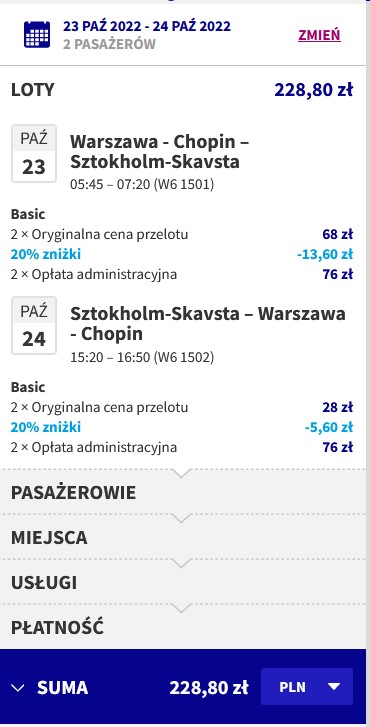Image resolution: width=370 pixels, height=727 pixels.
Task: Collapse the SUMA total summary
Action: tap(50, 688)
